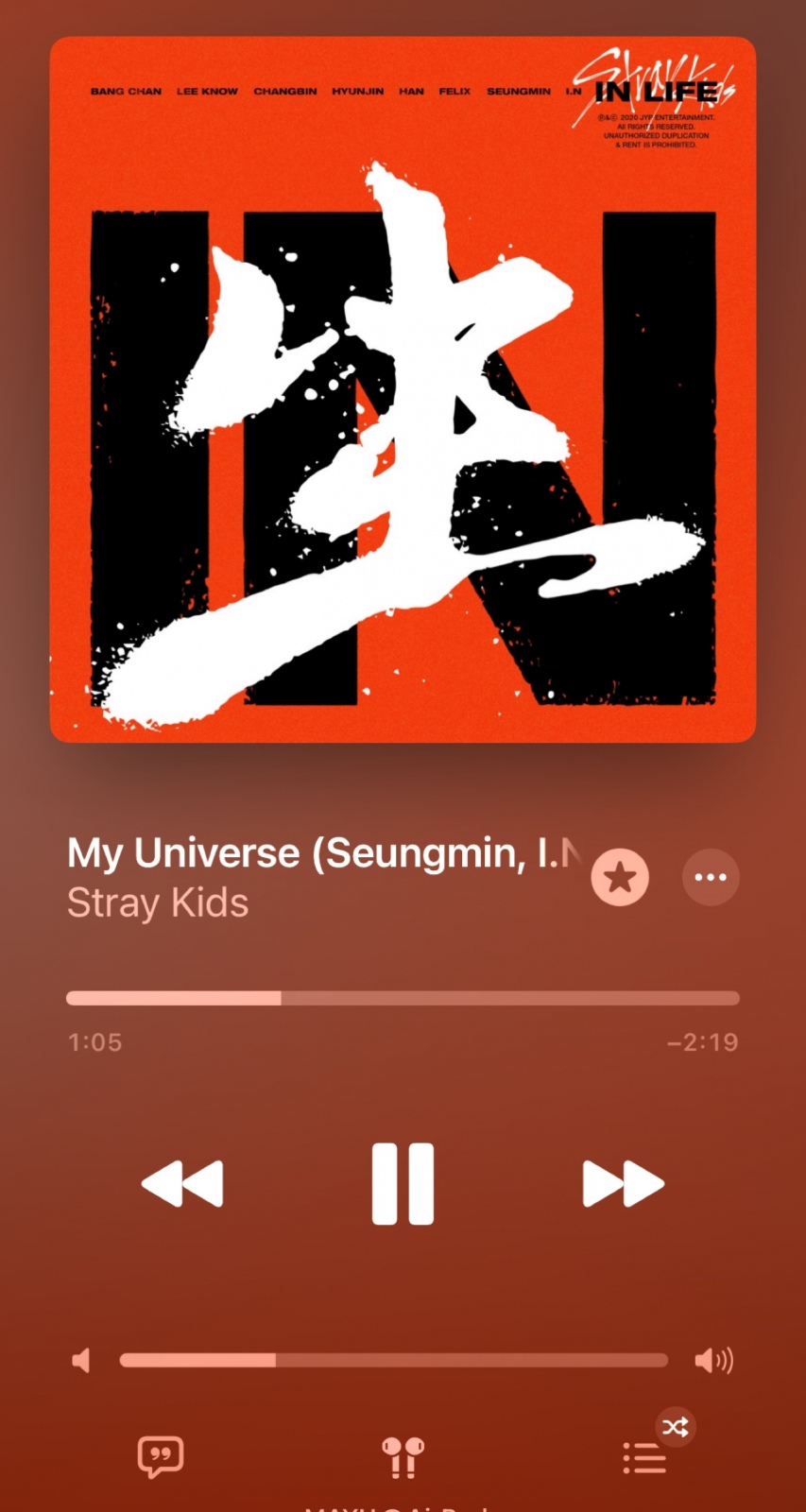Open the Up Next queue list
806x1512 pixels.
(x=645, y=1457)
